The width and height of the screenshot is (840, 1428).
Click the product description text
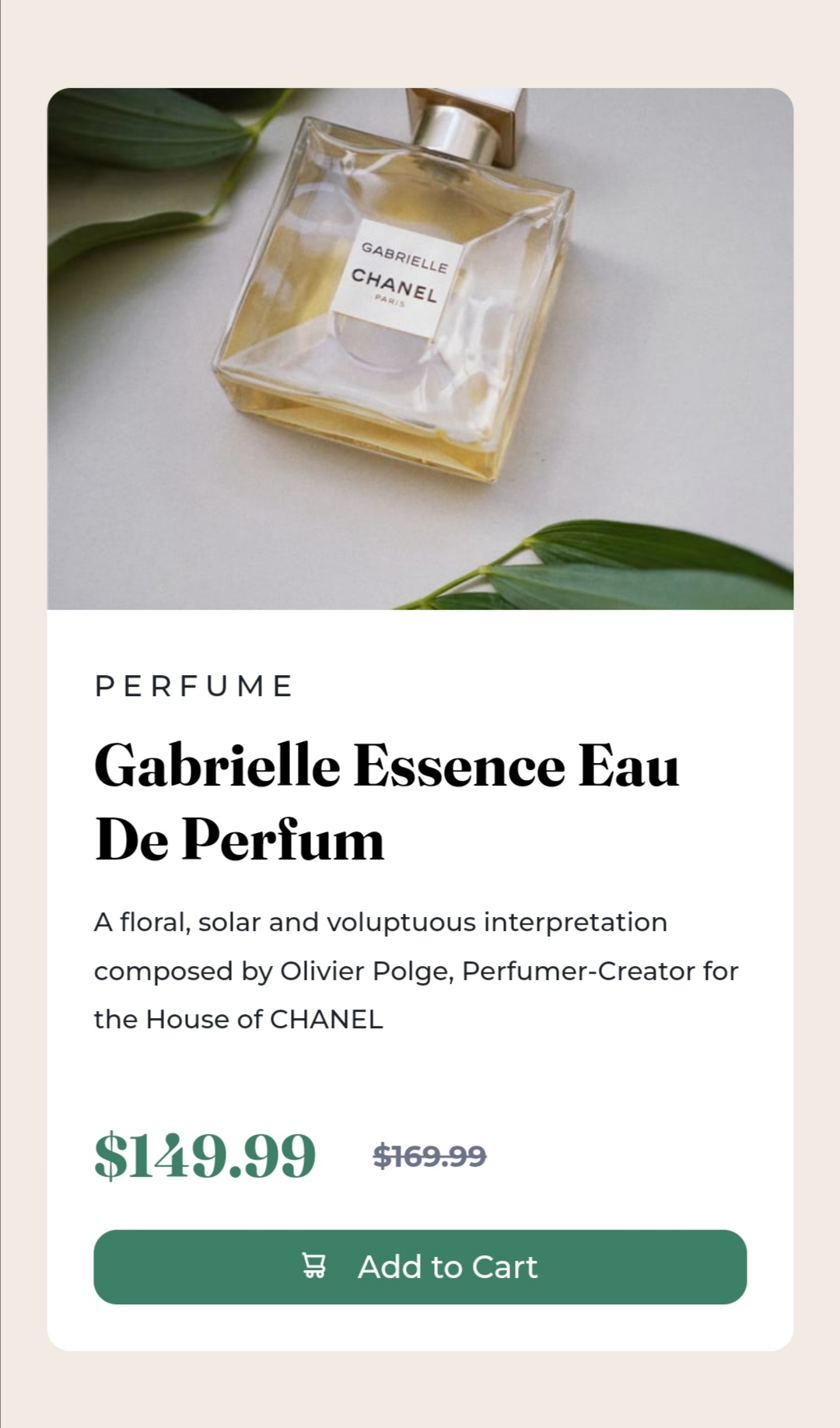click(416, 968)
